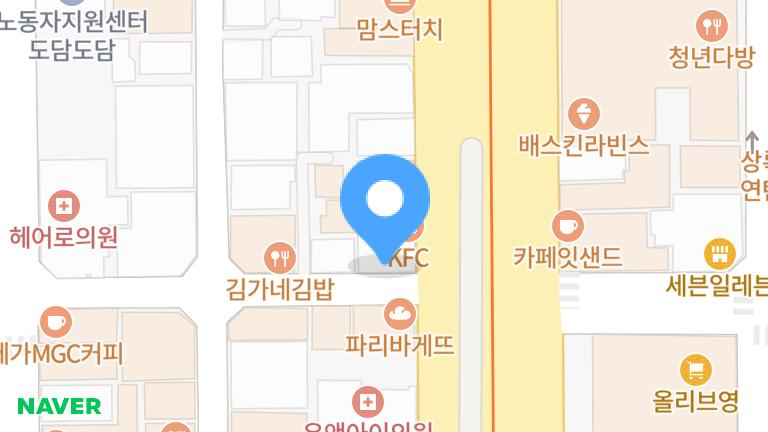Select the 파리바게뜨 bakery marker

[x=400, y=315]
